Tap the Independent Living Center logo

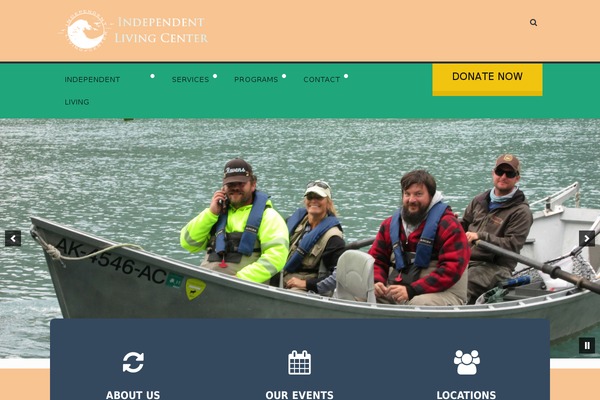point(136,30)
